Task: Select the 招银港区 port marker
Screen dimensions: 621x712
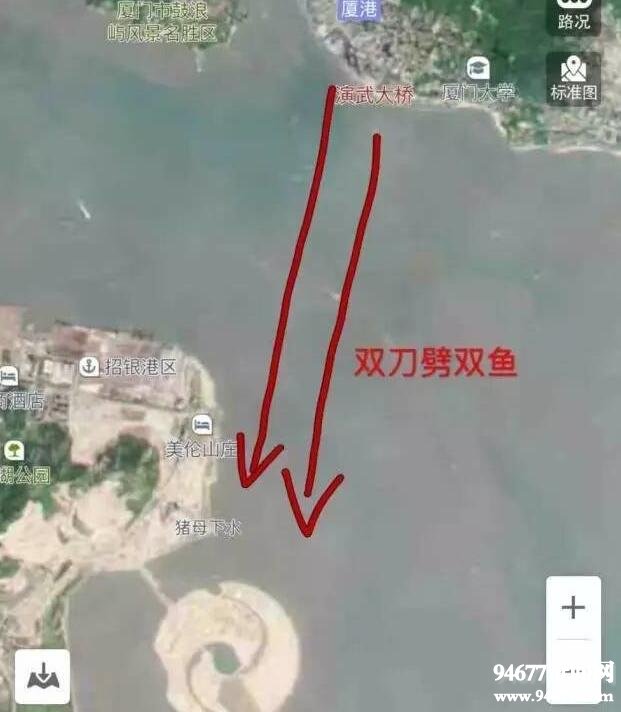Action: click(x=90, y=367)
